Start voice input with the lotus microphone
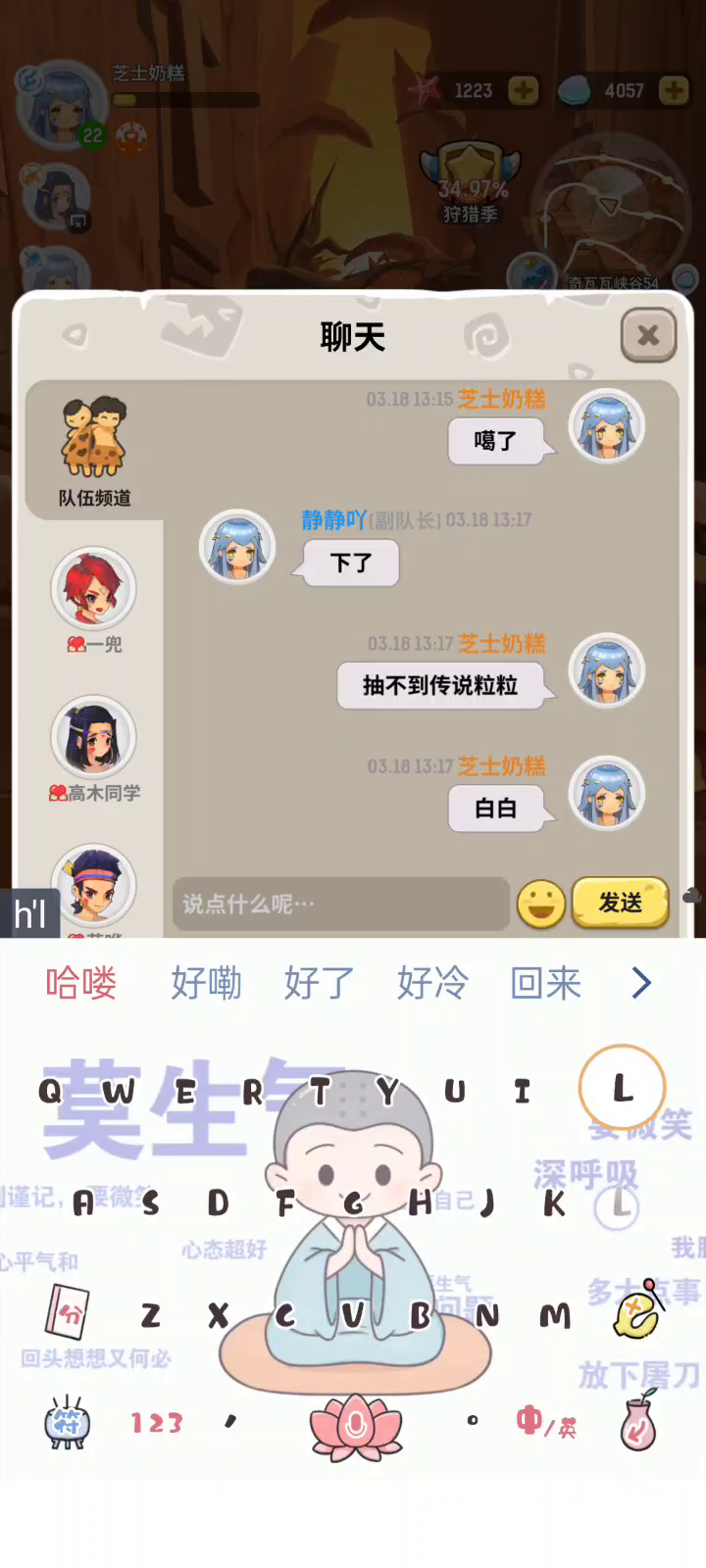Image resolution: width=706 pixels, height=1568 pixels. click(356, 1426)
